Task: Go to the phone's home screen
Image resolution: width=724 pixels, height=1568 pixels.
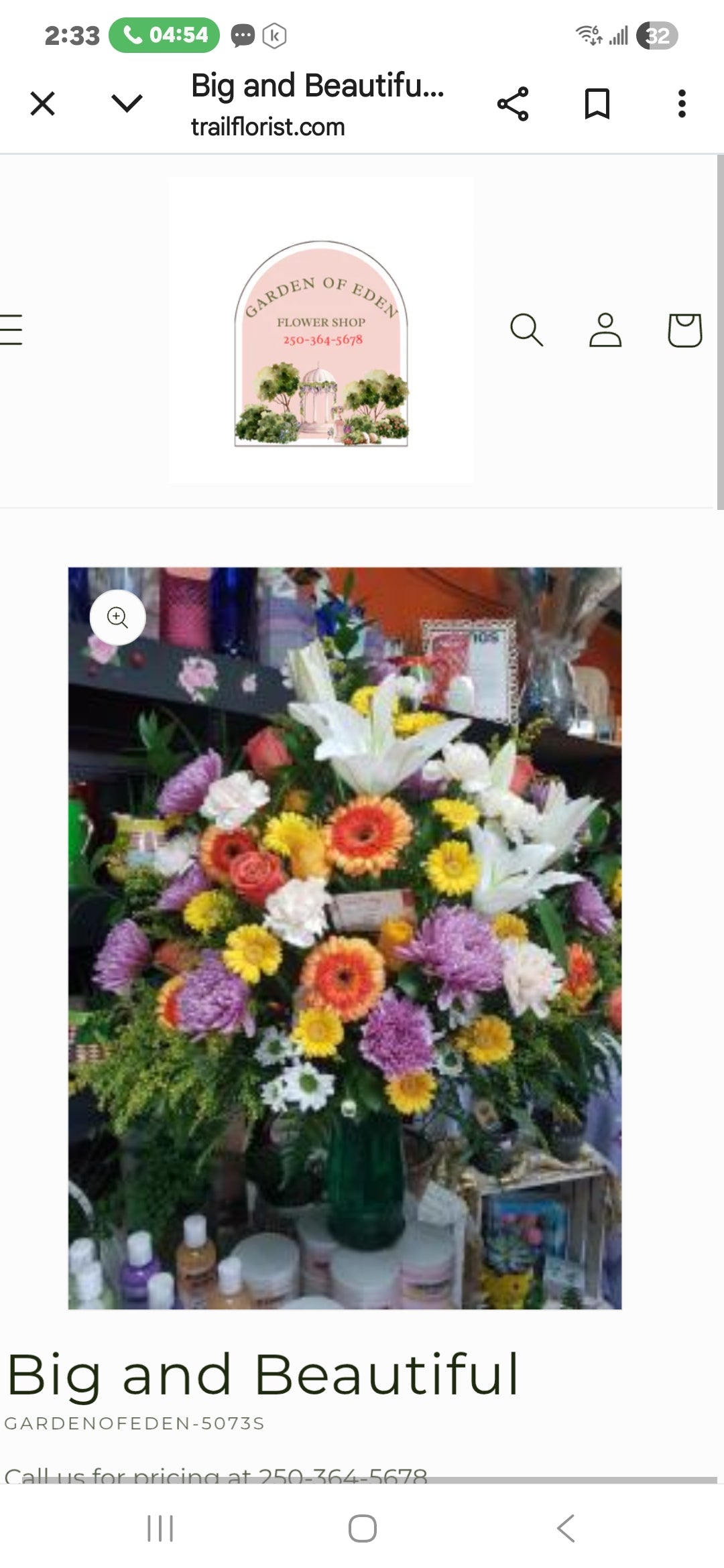Action: 362,1528
